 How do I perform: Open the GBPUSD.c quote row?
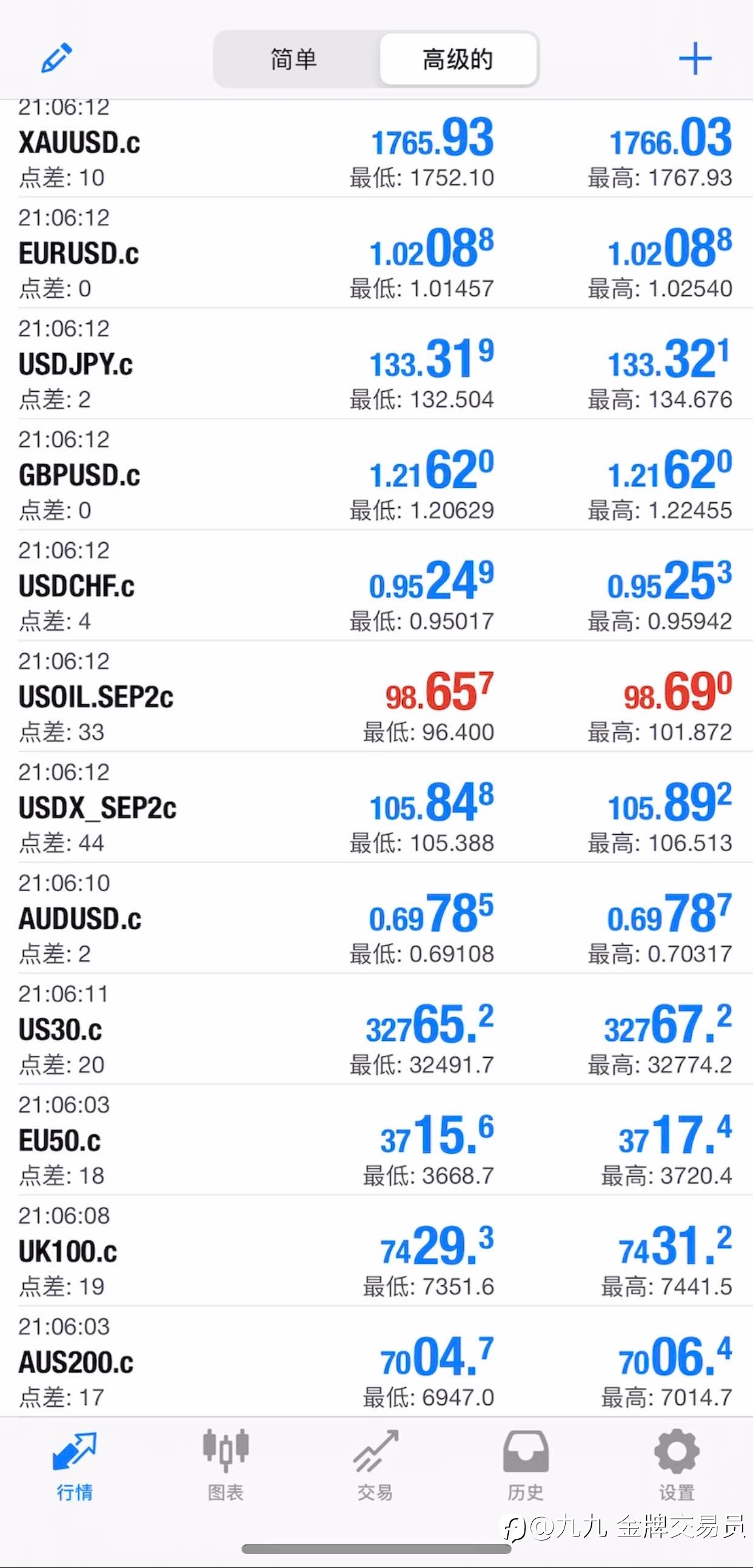(376, 474)
